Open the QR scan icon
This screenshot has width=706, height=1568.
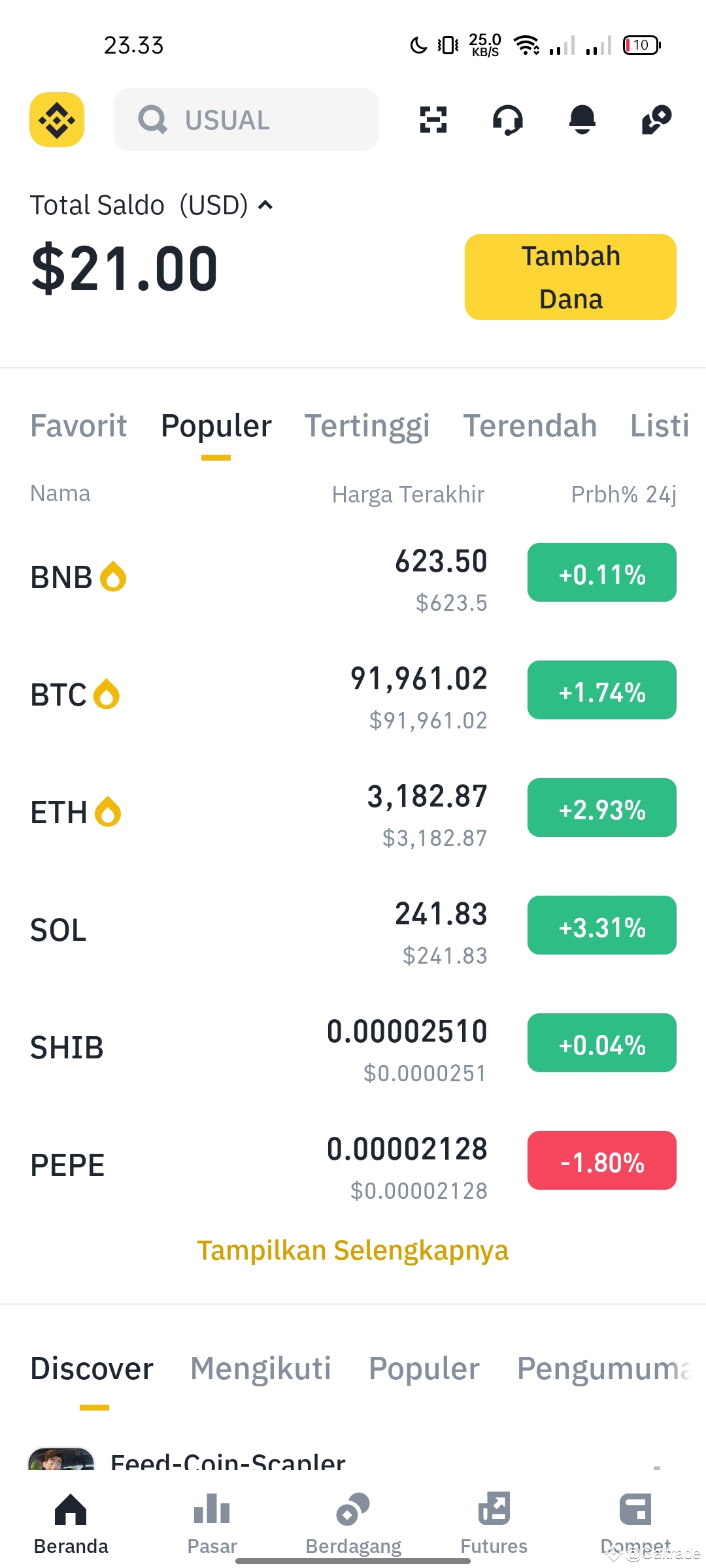tap(433, 120)
